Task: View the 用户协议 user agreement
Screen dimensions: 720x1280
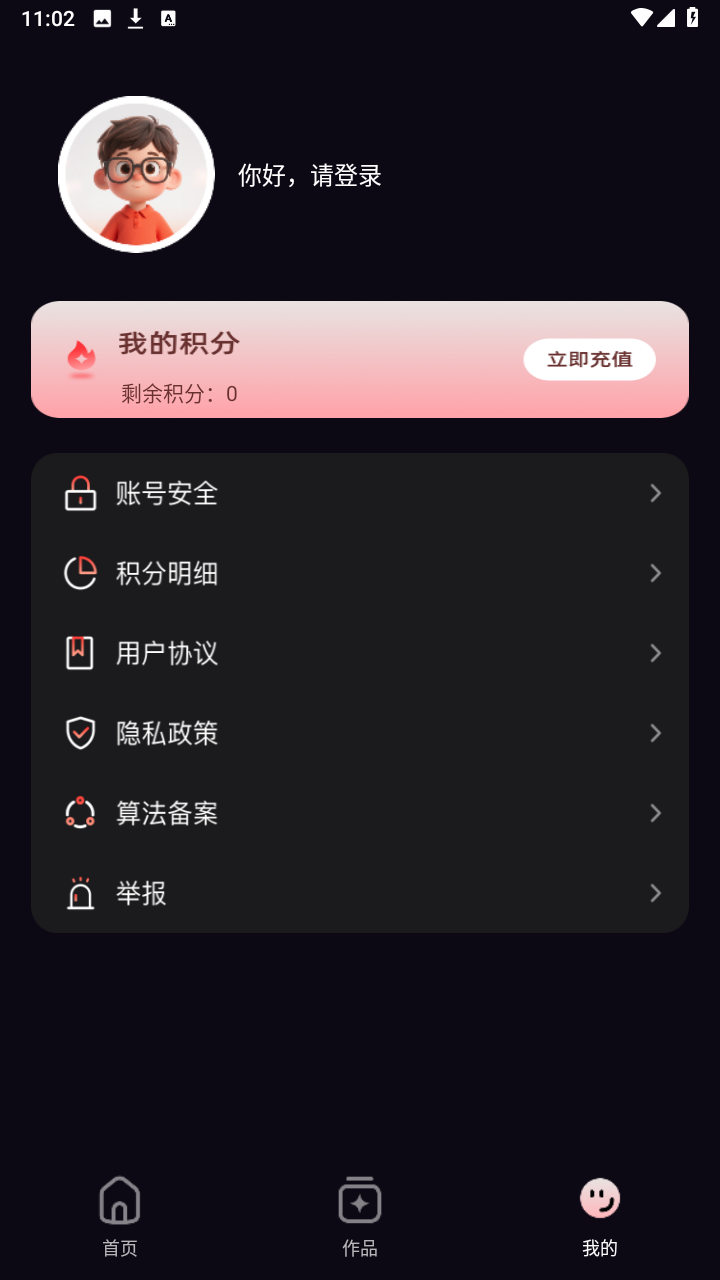Action: (360, 653)
